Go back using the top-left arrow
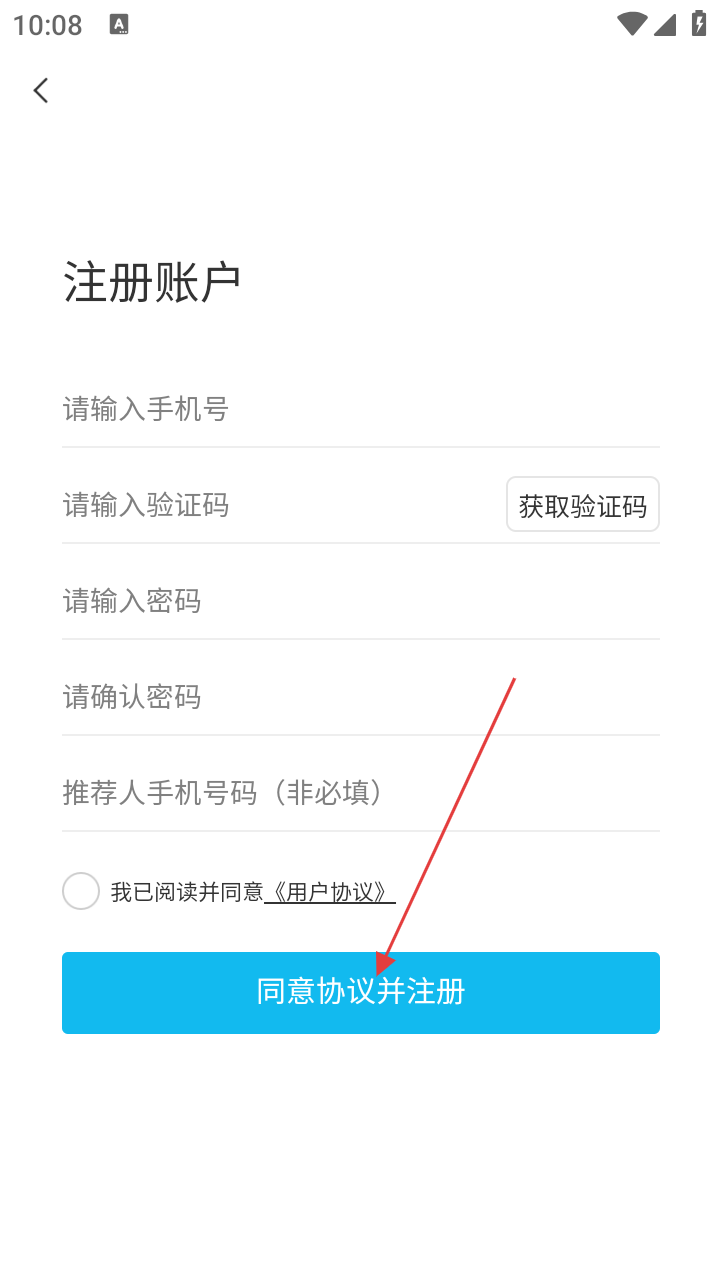The image size is (720, 1280). [x=41, y=90]
